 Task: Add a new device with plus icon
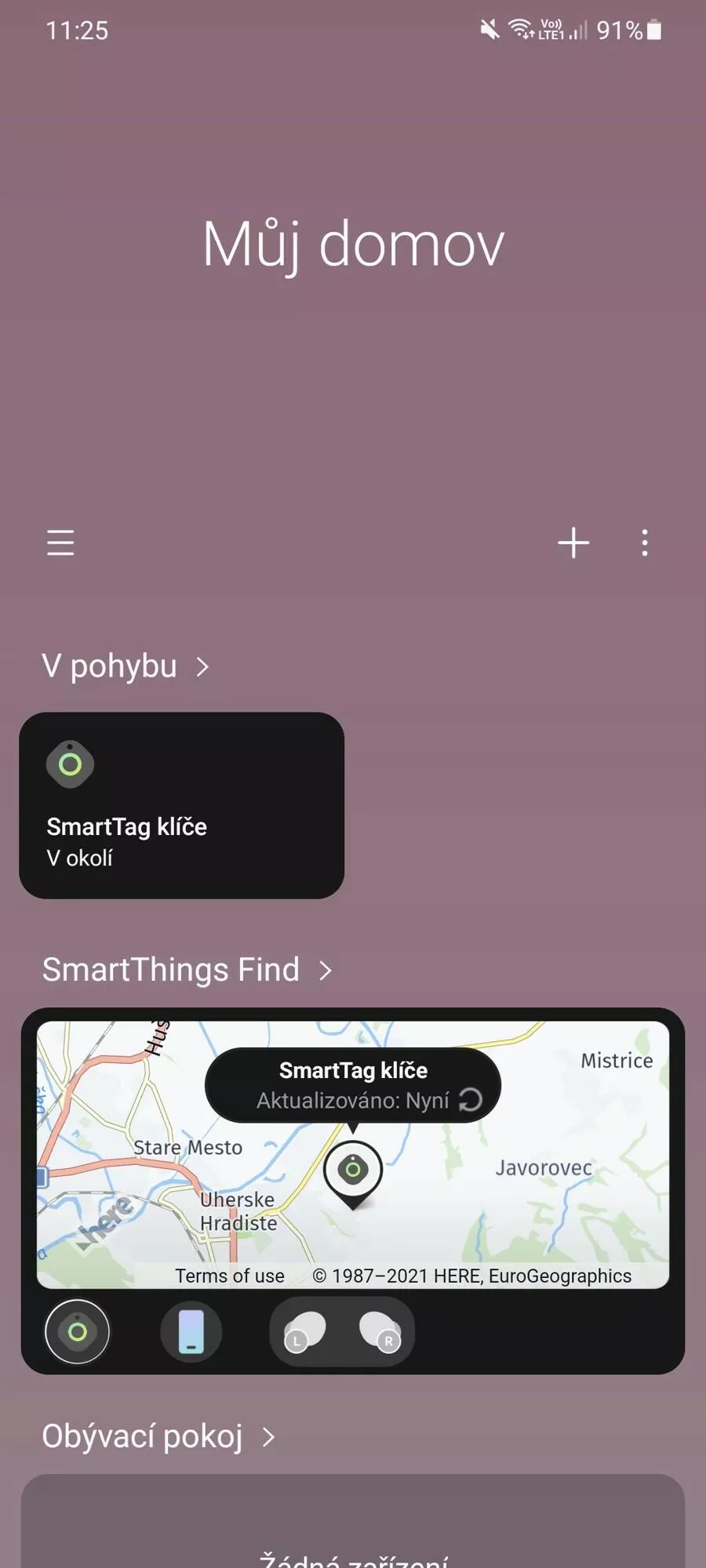tap(573, 543)
